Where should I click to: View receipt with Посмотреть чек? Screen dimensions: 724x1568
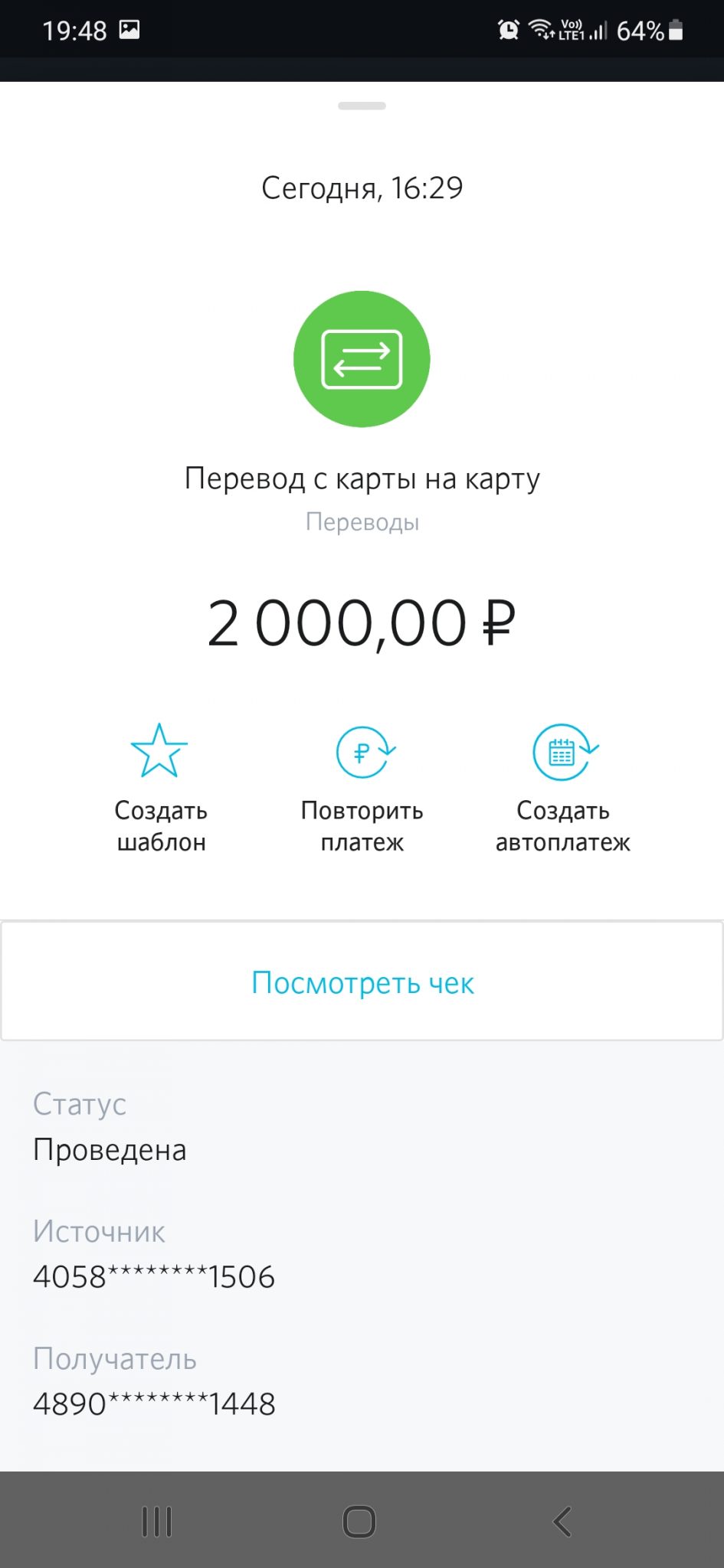tap(362, 982)
